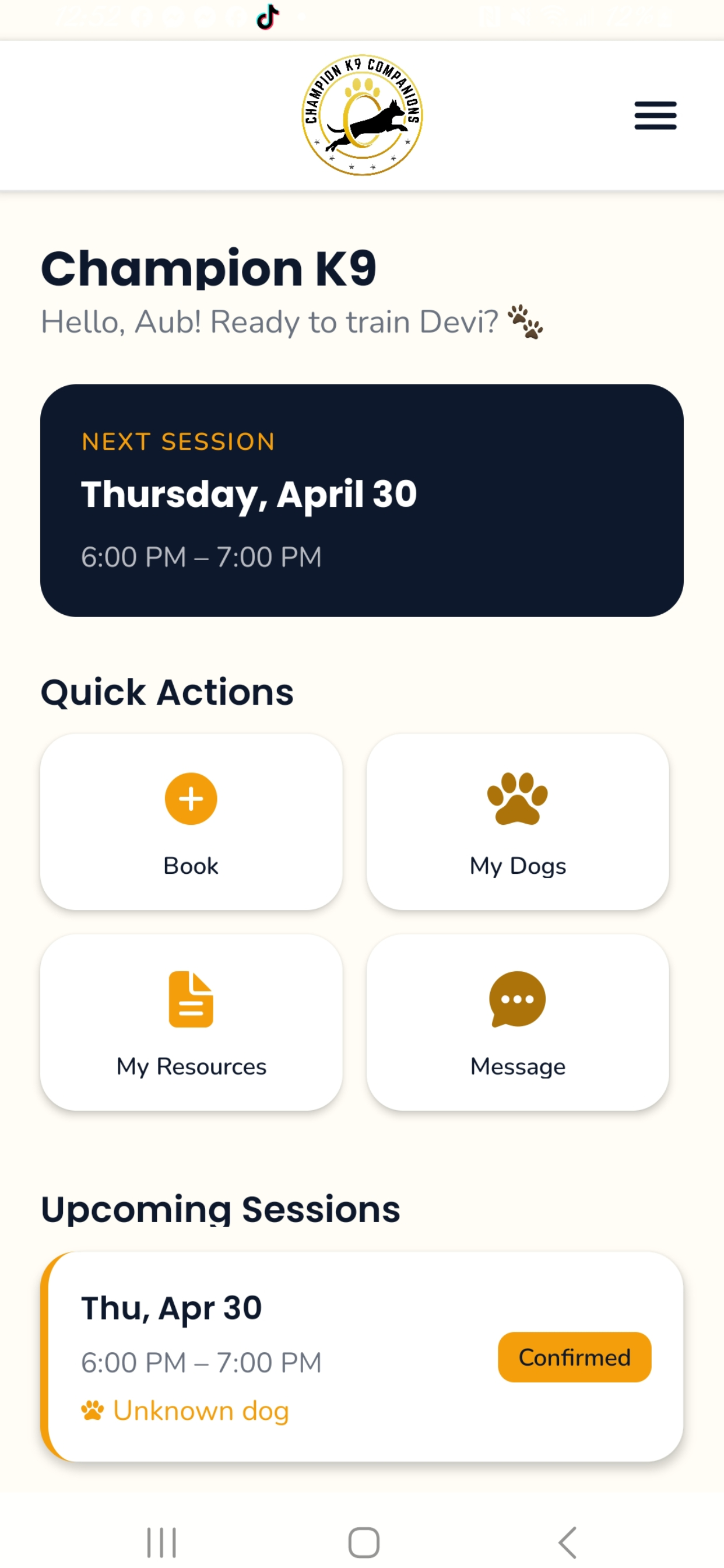This screenshot has width=724, height=1568.
Task: Open the Message quick action
Action: coord(517,1021)
